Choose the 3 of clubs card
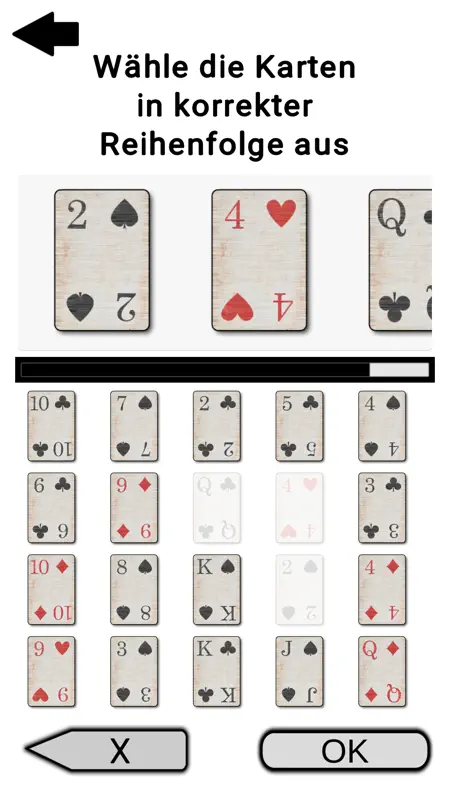This screenshot has width=450, height=800. pyautogui.click(x=382, y=508)
